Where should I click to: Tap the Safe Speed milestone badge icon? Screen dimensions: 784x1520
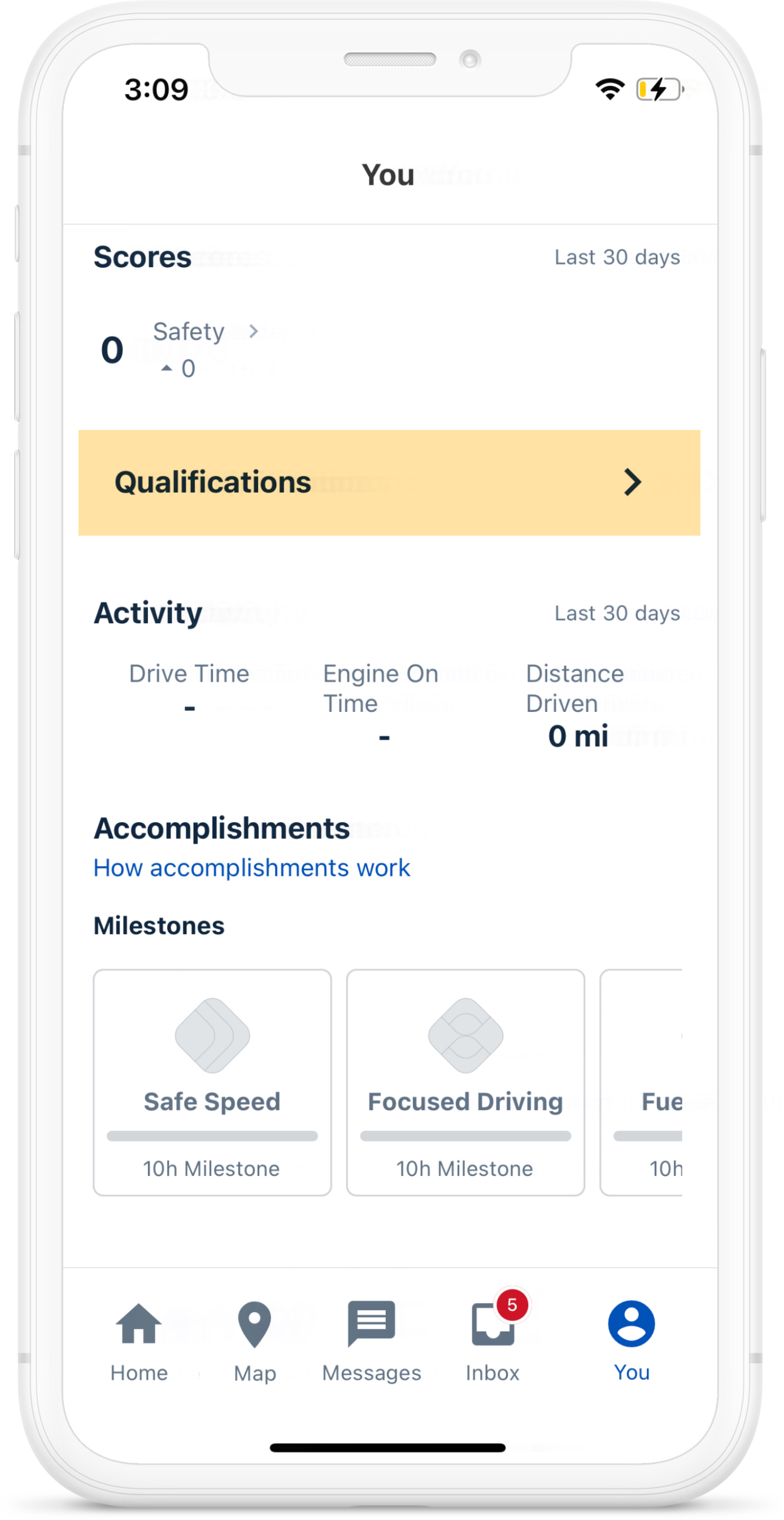(212, 1037)
